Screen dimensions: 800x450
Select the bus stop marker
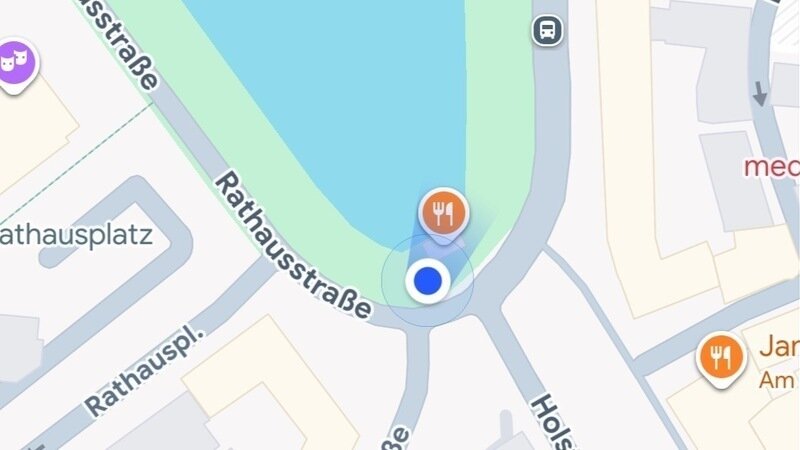(x=548, y=29)
